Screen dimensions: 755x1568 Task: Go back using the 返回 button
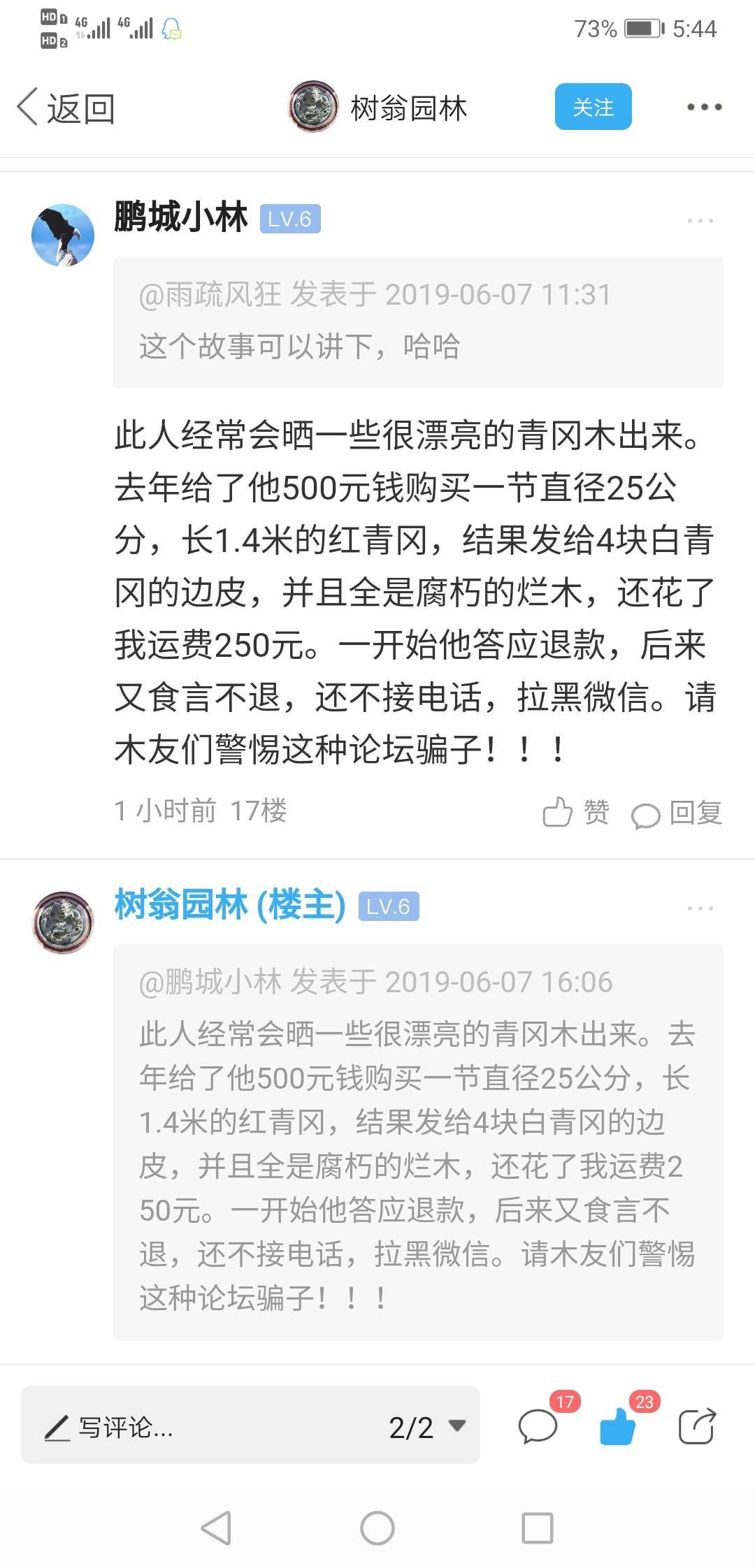(65, 108)
